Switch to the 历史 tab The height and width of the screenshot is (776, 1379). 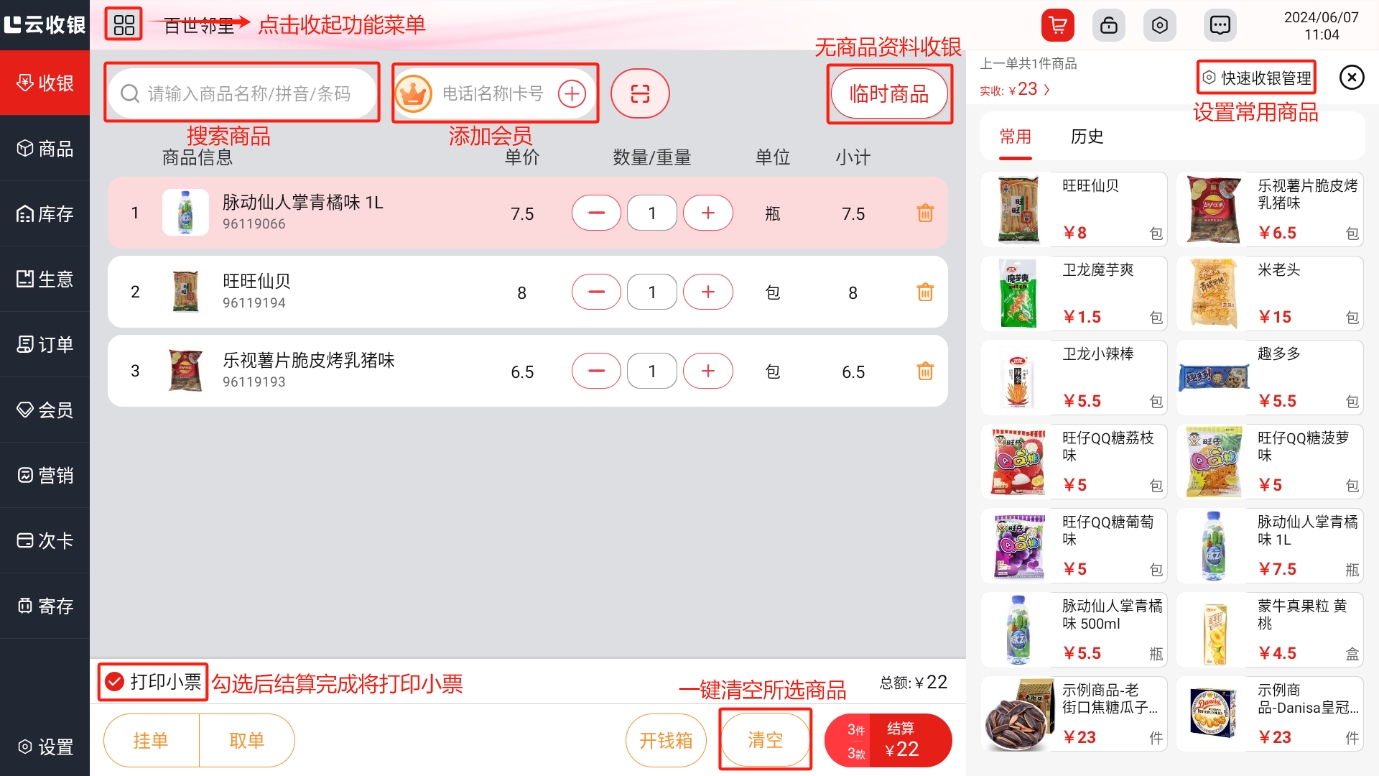pos(1086,137)
